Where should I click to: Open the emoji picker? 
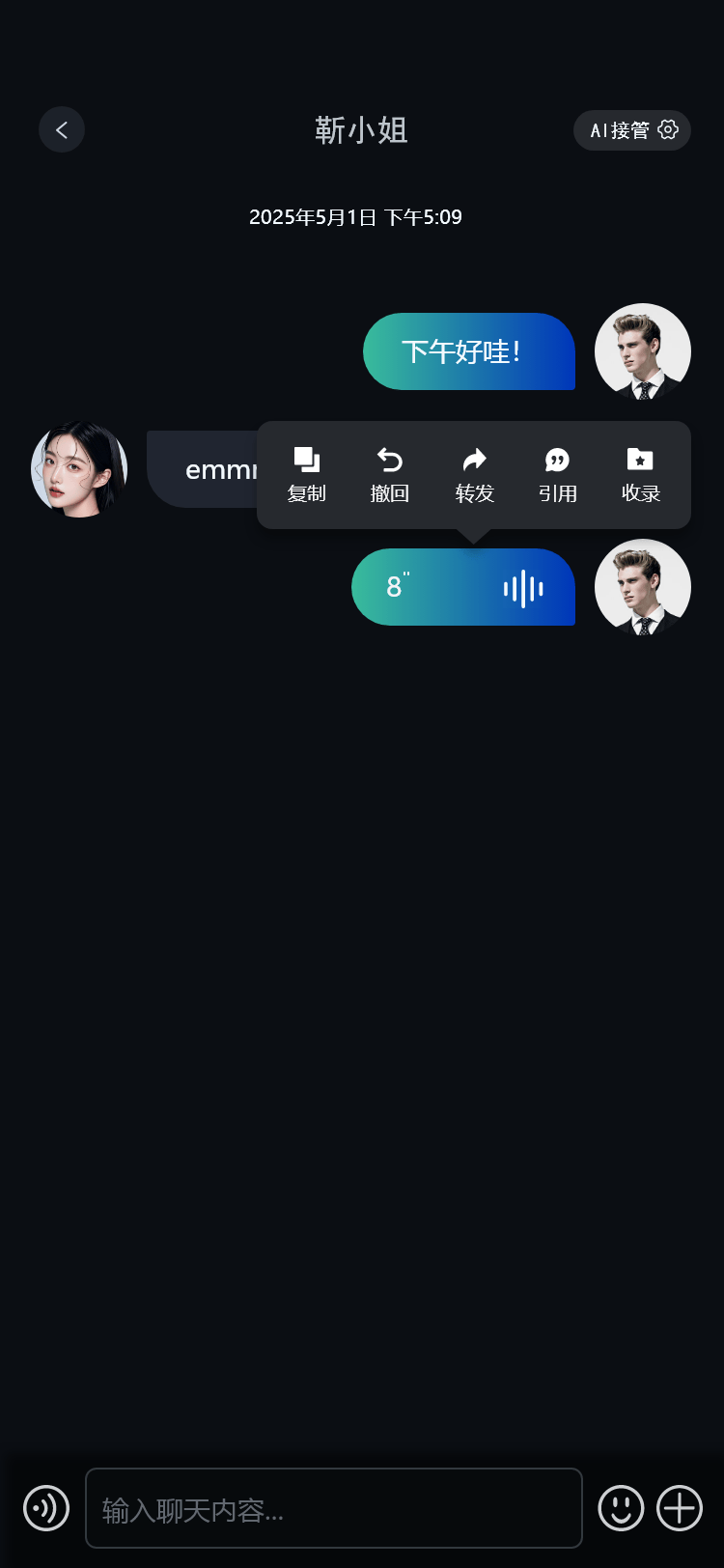[621, 1508]
